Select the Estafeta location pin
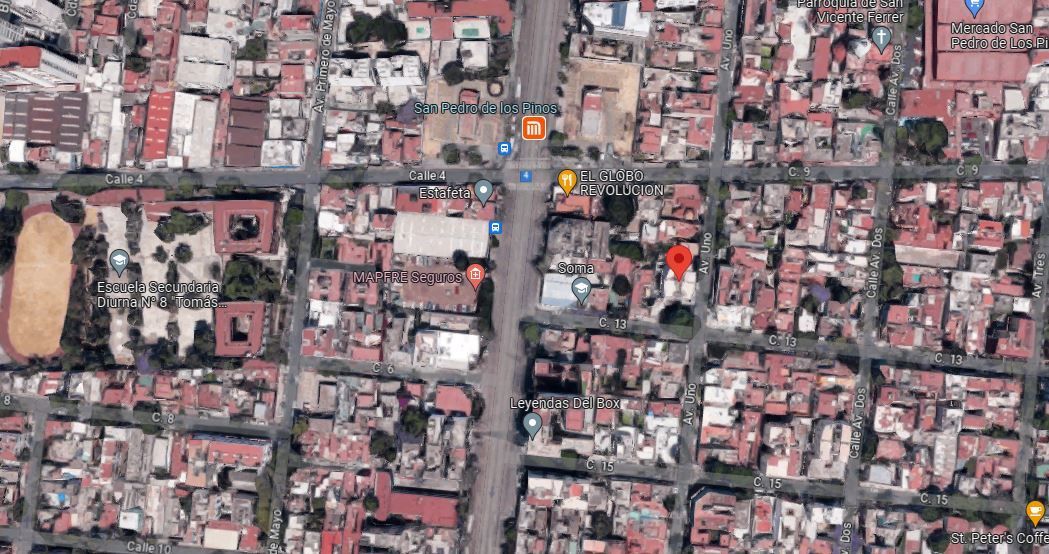Image resolution: width=1049 pixels, height=554 pixels. pyautogui.click(x=484, y=192)
